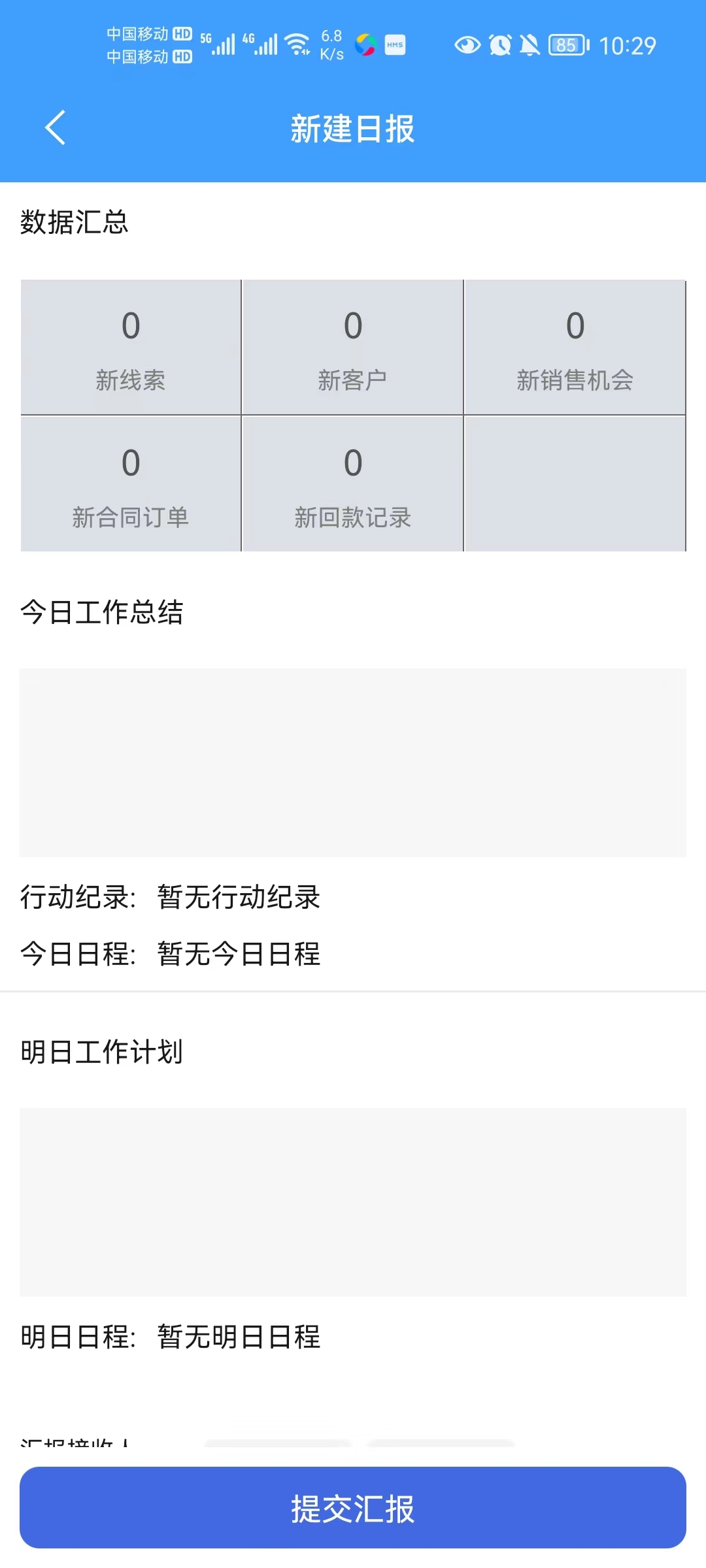
Task: Open the 新客户 data tile
Action: (x=353, y=348)
